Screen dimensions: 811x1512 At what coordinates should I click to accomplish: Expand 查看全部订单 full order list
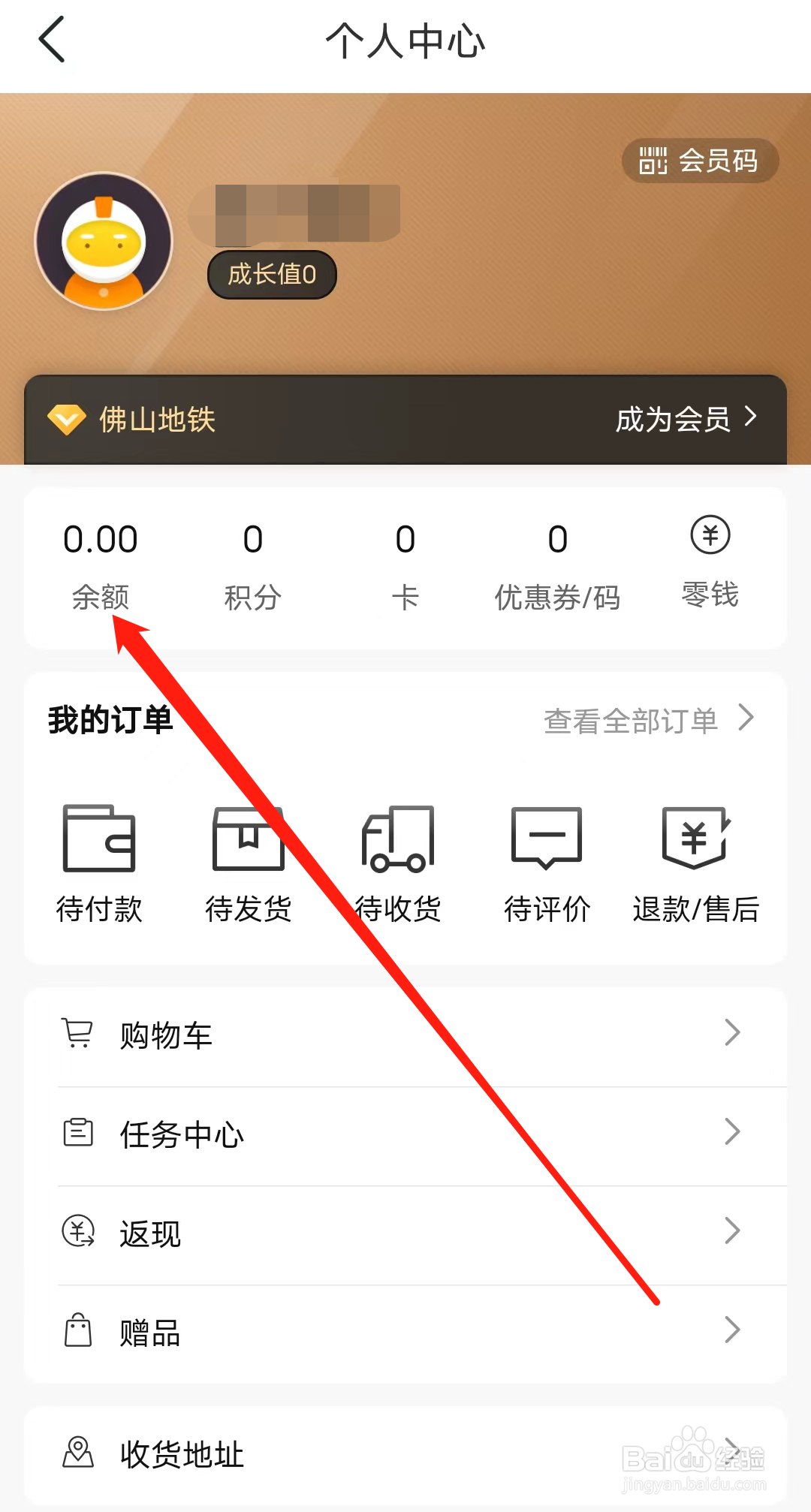pyautogui.click(x=631, y=719)
